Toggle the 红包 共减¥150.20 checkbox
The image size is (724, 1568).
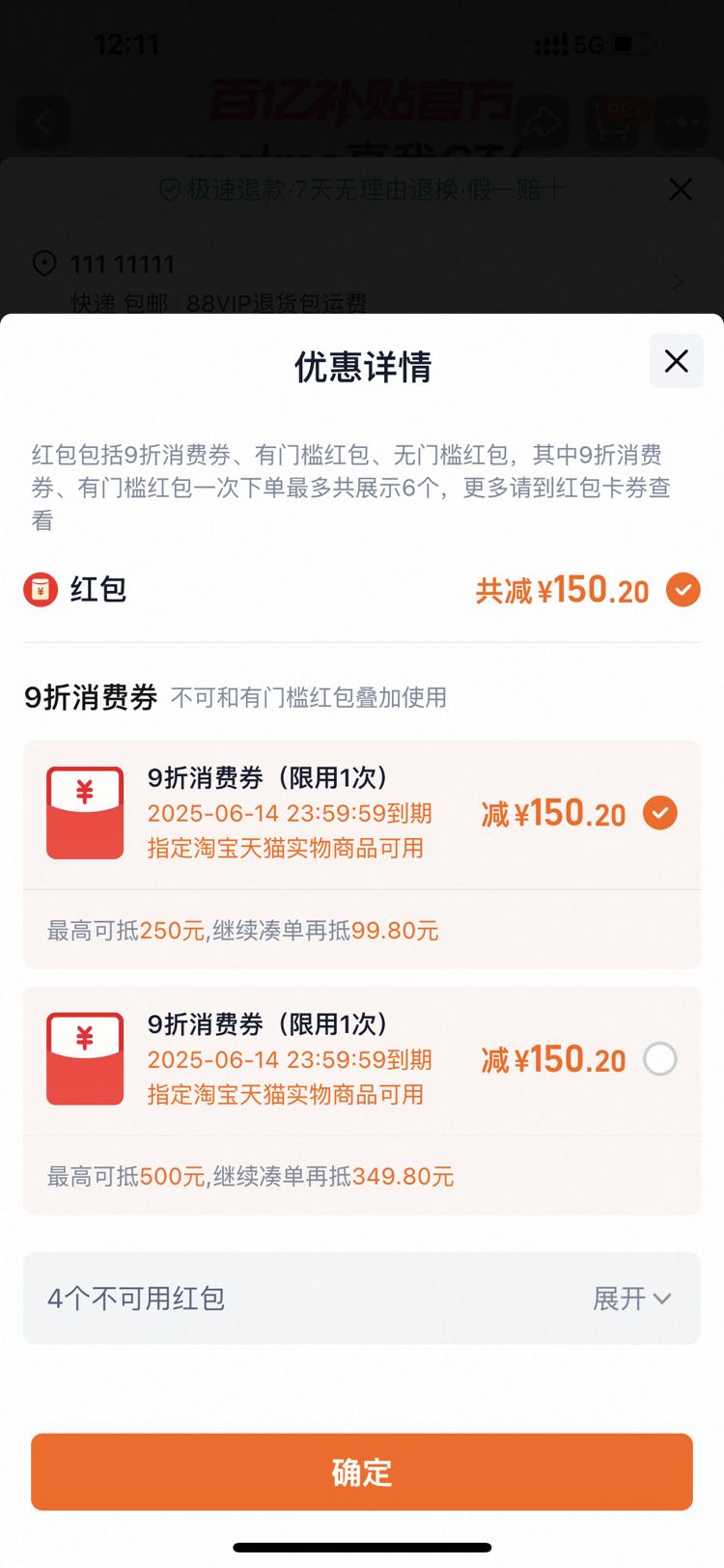pyautogui.click(x=682, y=589)
